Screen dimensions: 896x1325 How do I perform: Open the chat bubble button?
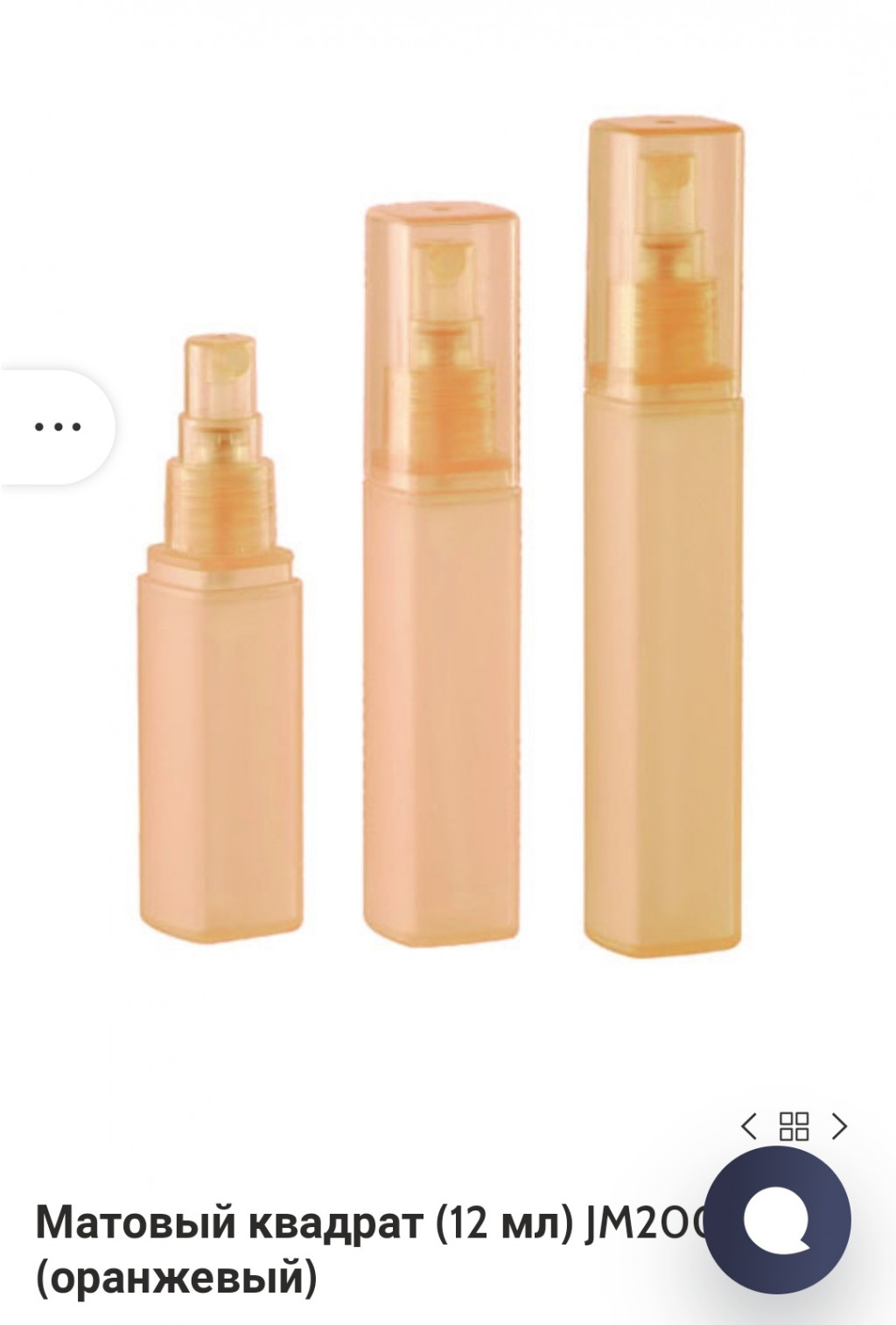(x=778, y=1219)
